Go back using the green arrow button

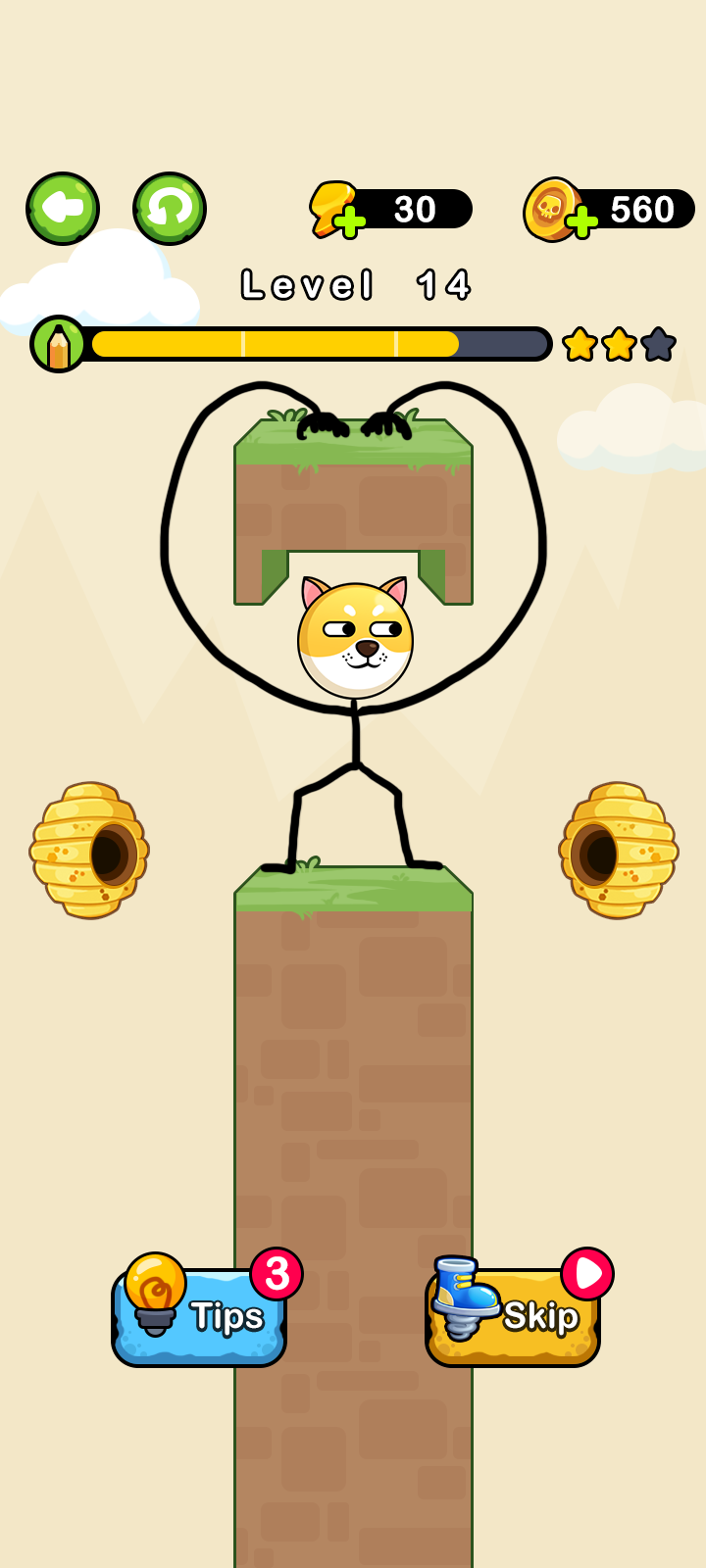(63, 209)
